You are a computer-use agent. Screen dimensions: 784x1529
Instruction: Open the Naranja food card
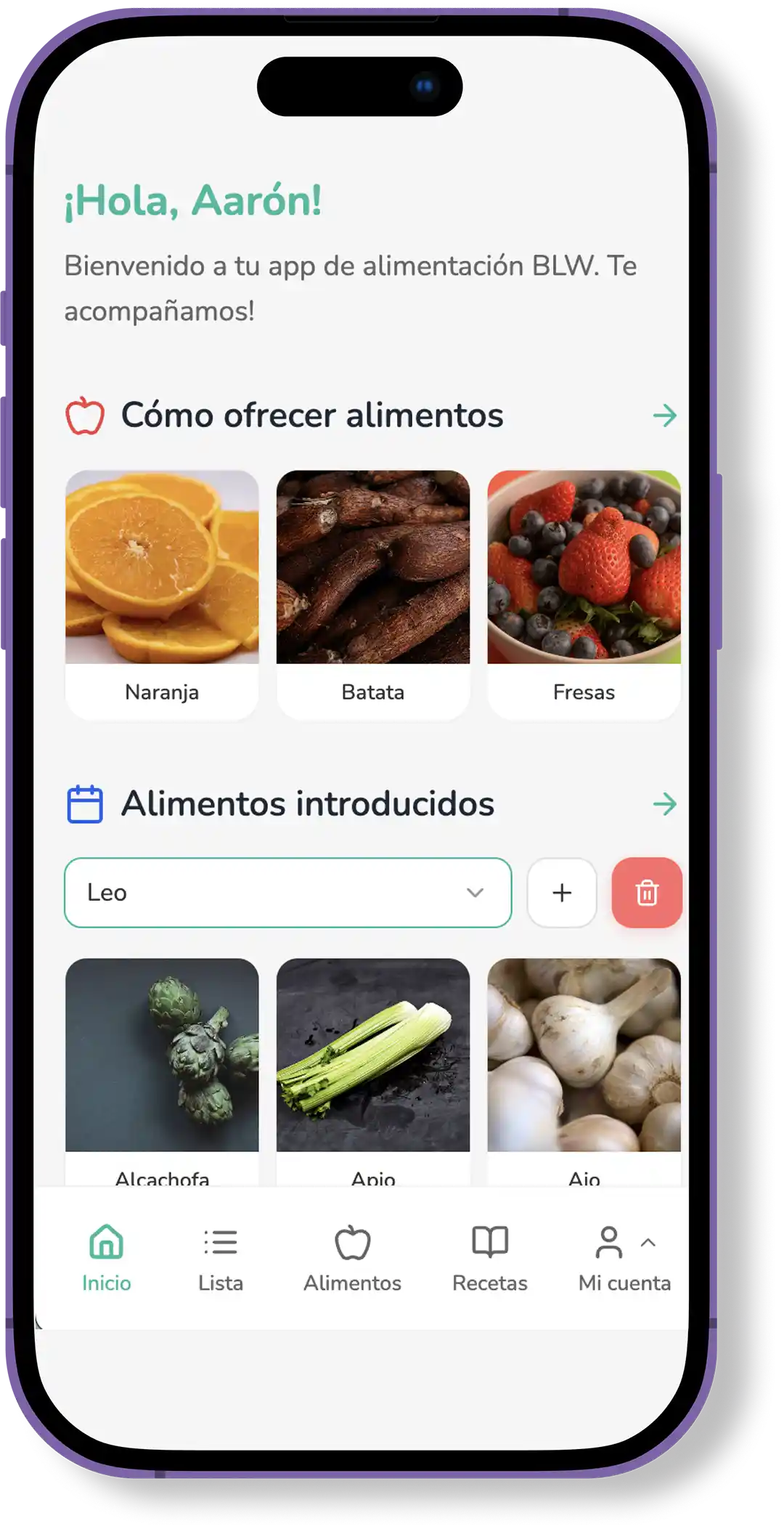pyautogui.click(x=162, y=593)
